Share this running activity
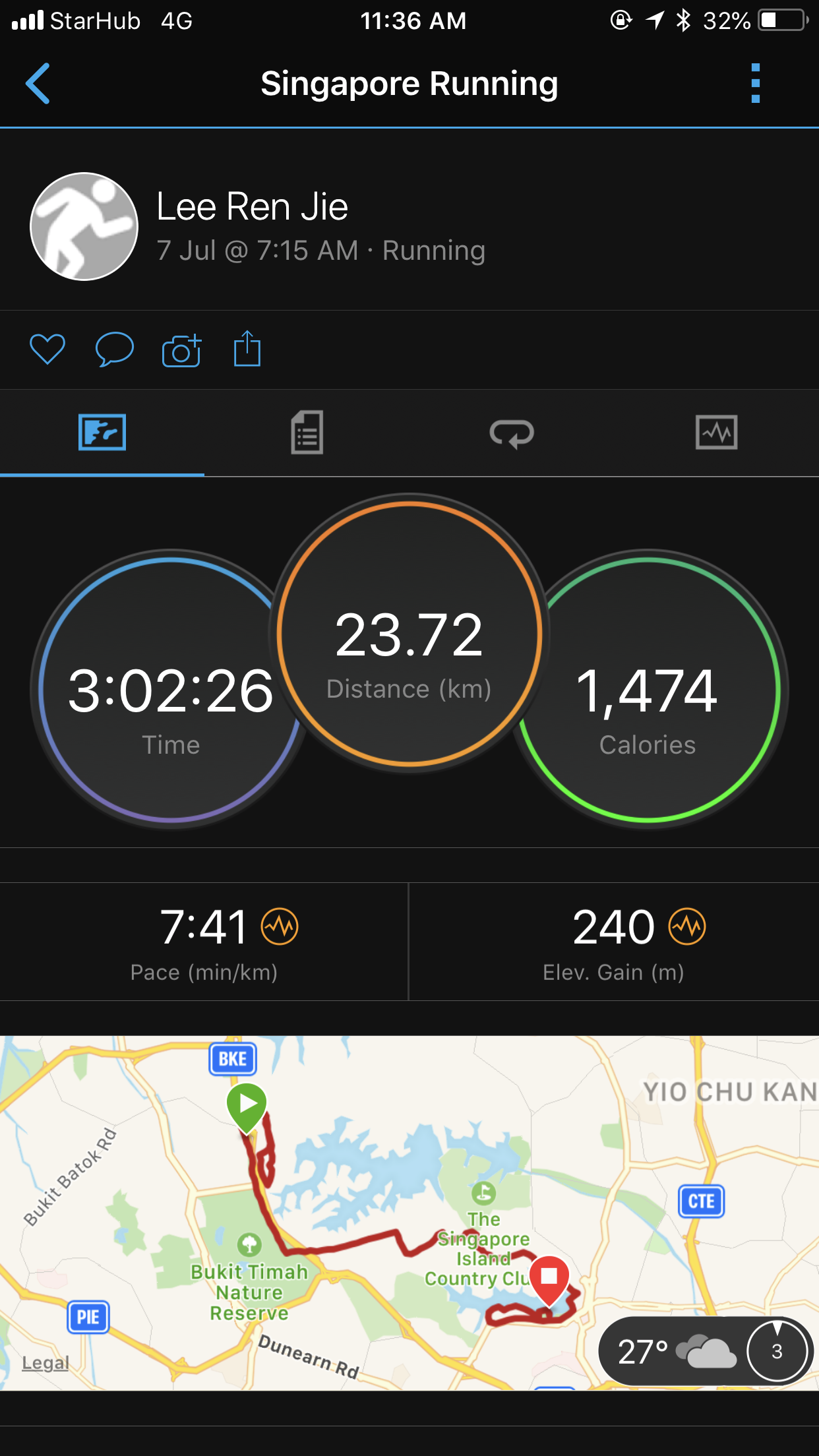819x1456 pixels. (x=247, y=348)
